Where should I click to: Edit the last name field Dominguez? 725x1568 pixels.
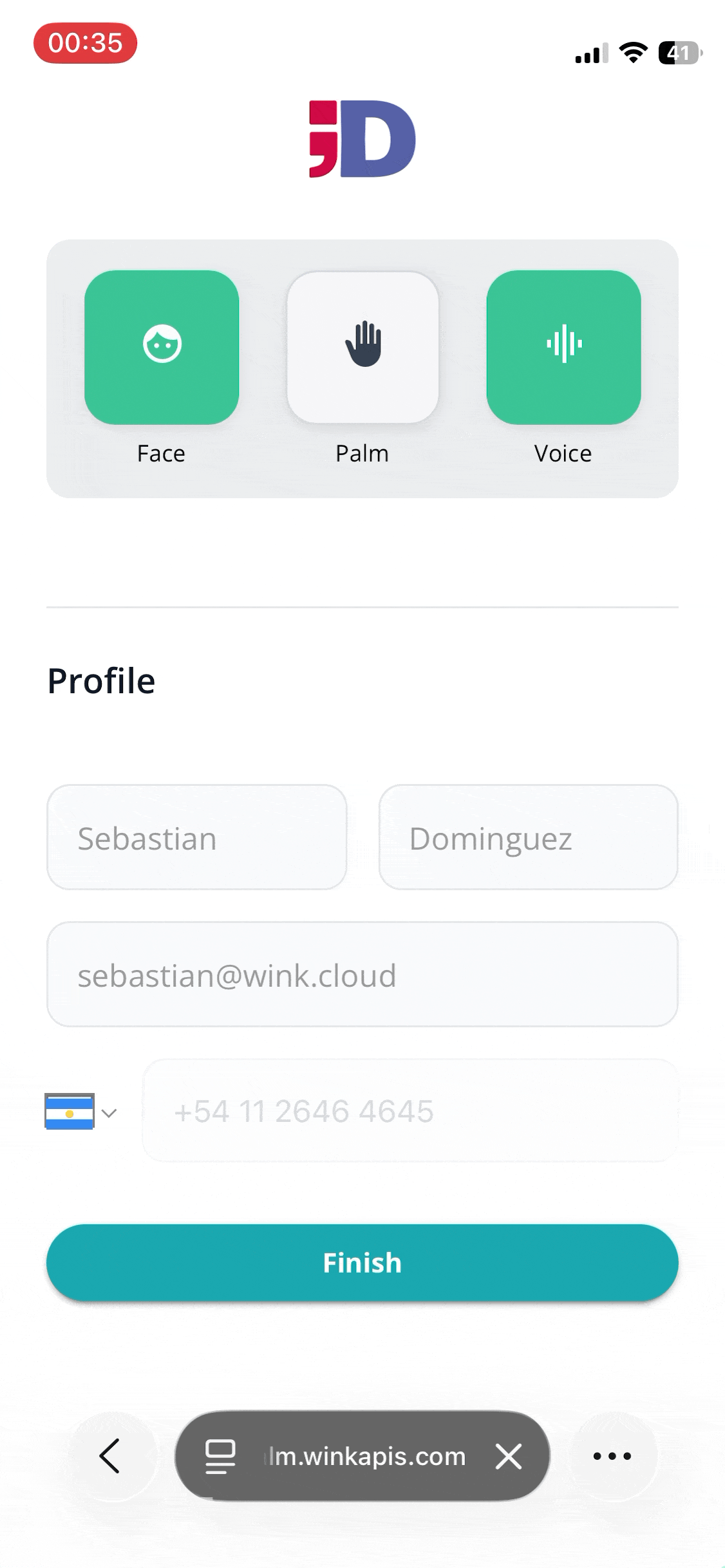pyautogui.click(x=528, y=837)
